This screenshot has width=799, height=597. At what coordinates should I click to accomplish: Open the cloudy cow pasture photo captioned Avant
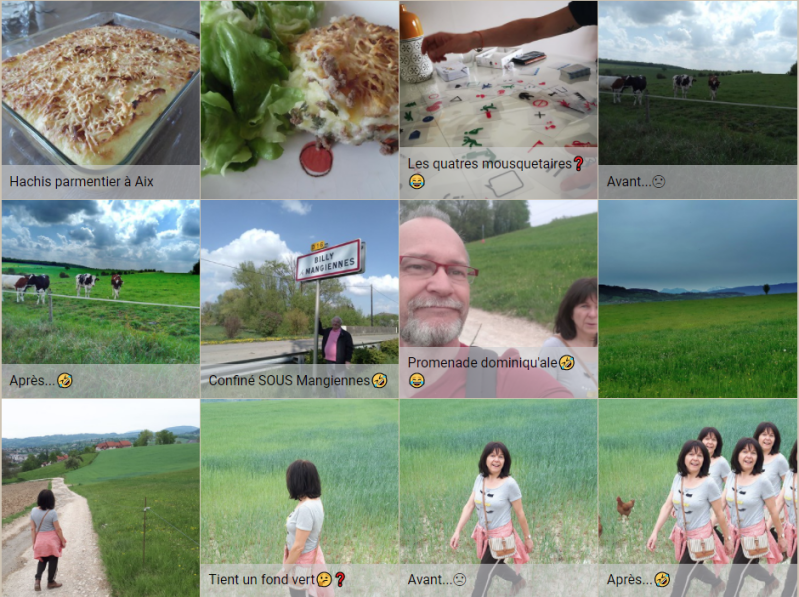pos(698,90)
